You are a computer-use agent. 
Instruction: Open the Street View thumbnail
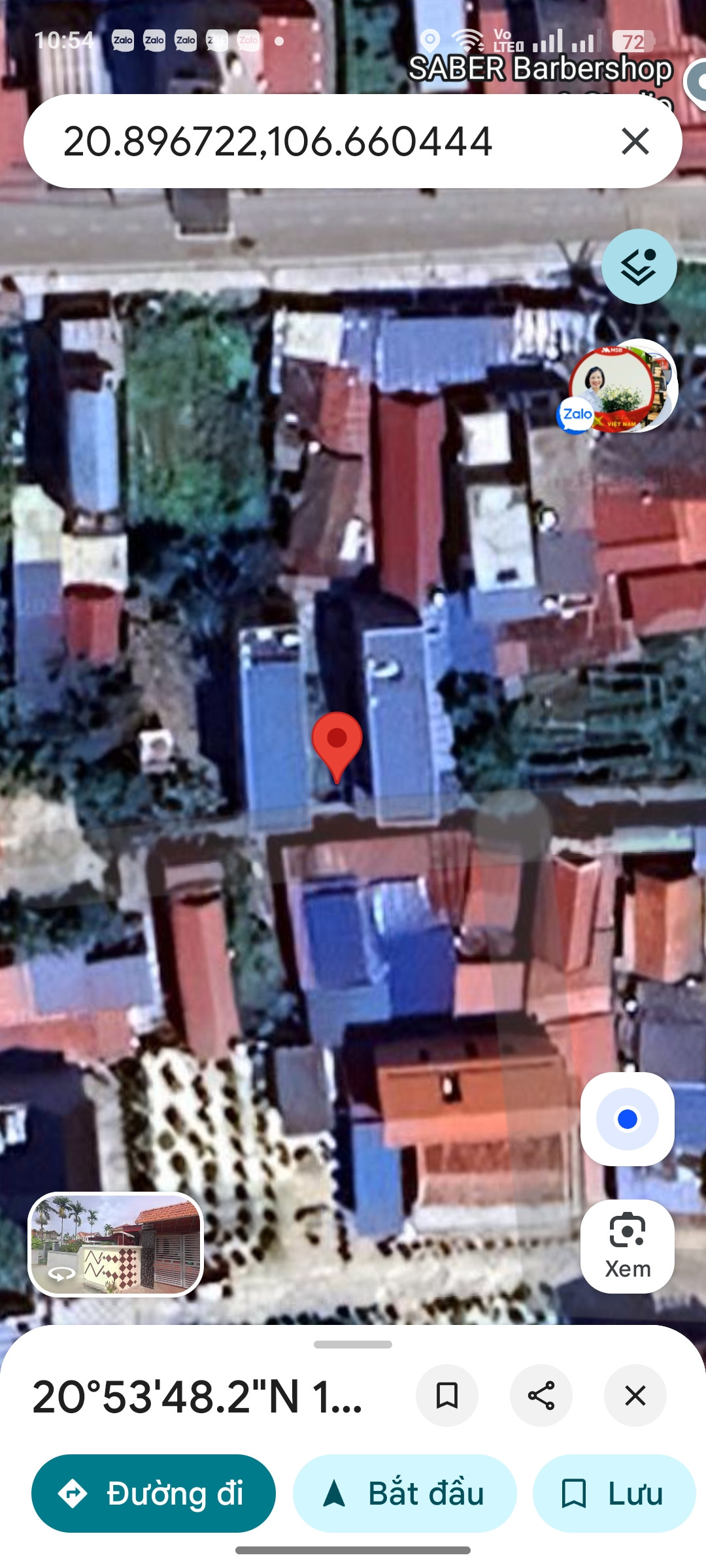pyautogui.click(x=116, y=1244)
